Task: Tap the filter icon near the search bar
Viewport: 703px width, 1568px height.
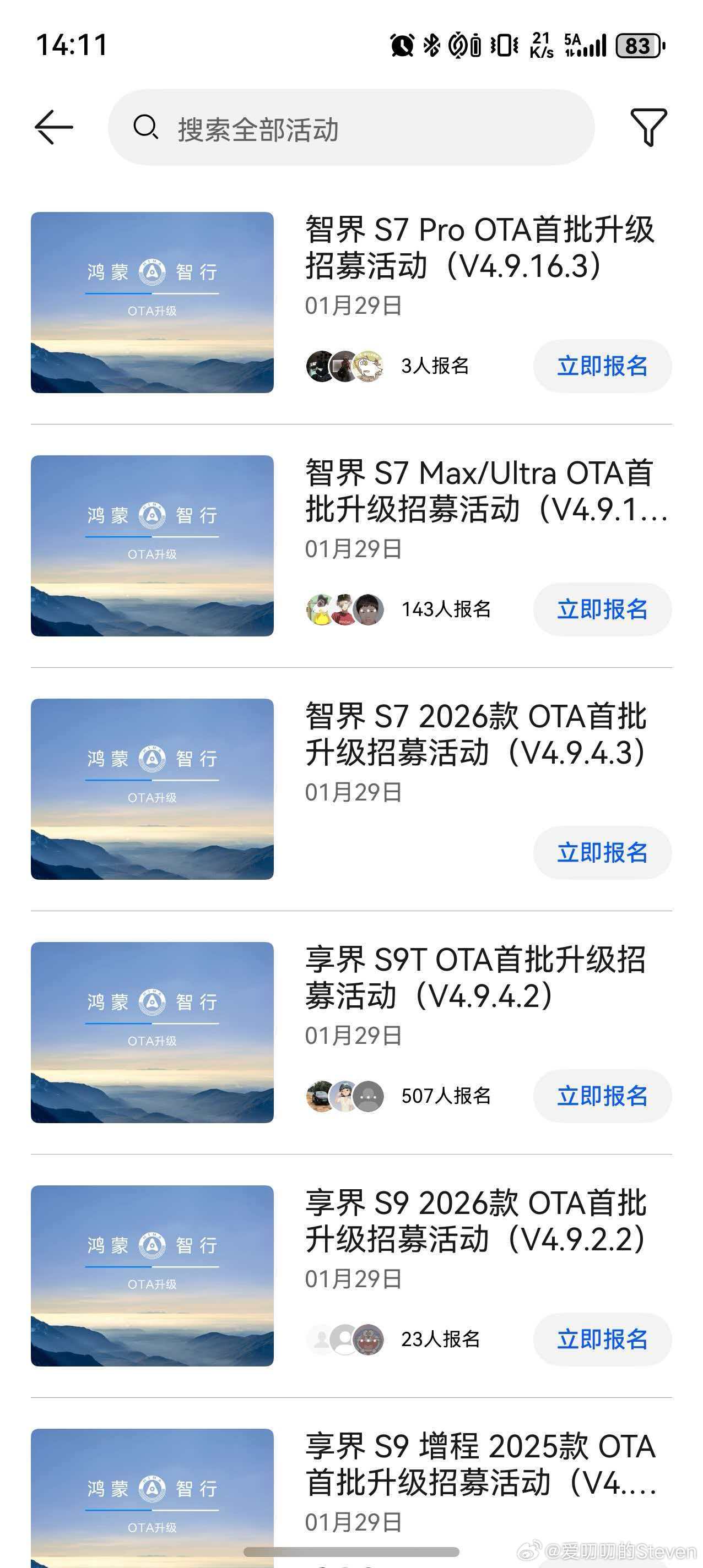Action: point(651,128)
